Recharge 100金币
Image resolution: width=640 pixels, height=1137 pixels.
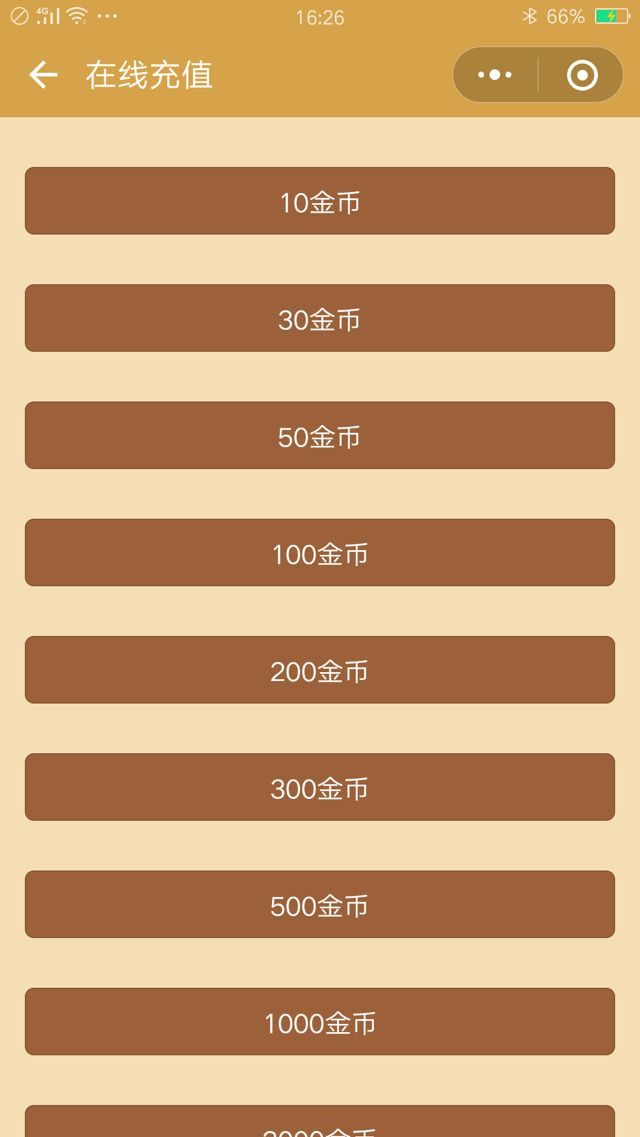click(x=320, y=552)
